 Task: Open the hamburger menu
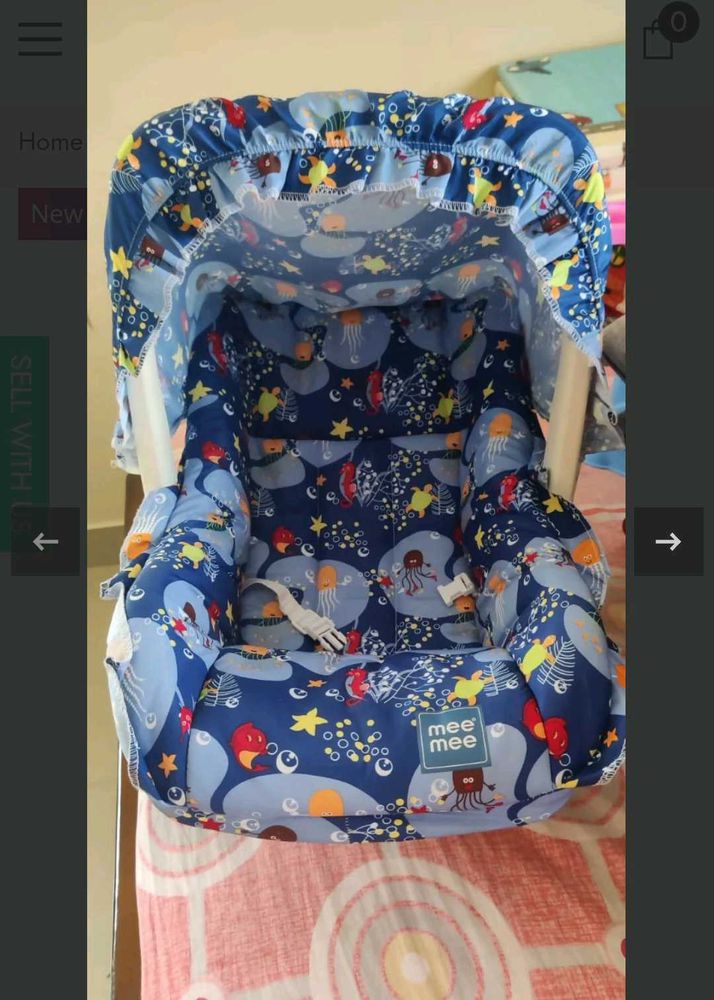click(40, 39)
